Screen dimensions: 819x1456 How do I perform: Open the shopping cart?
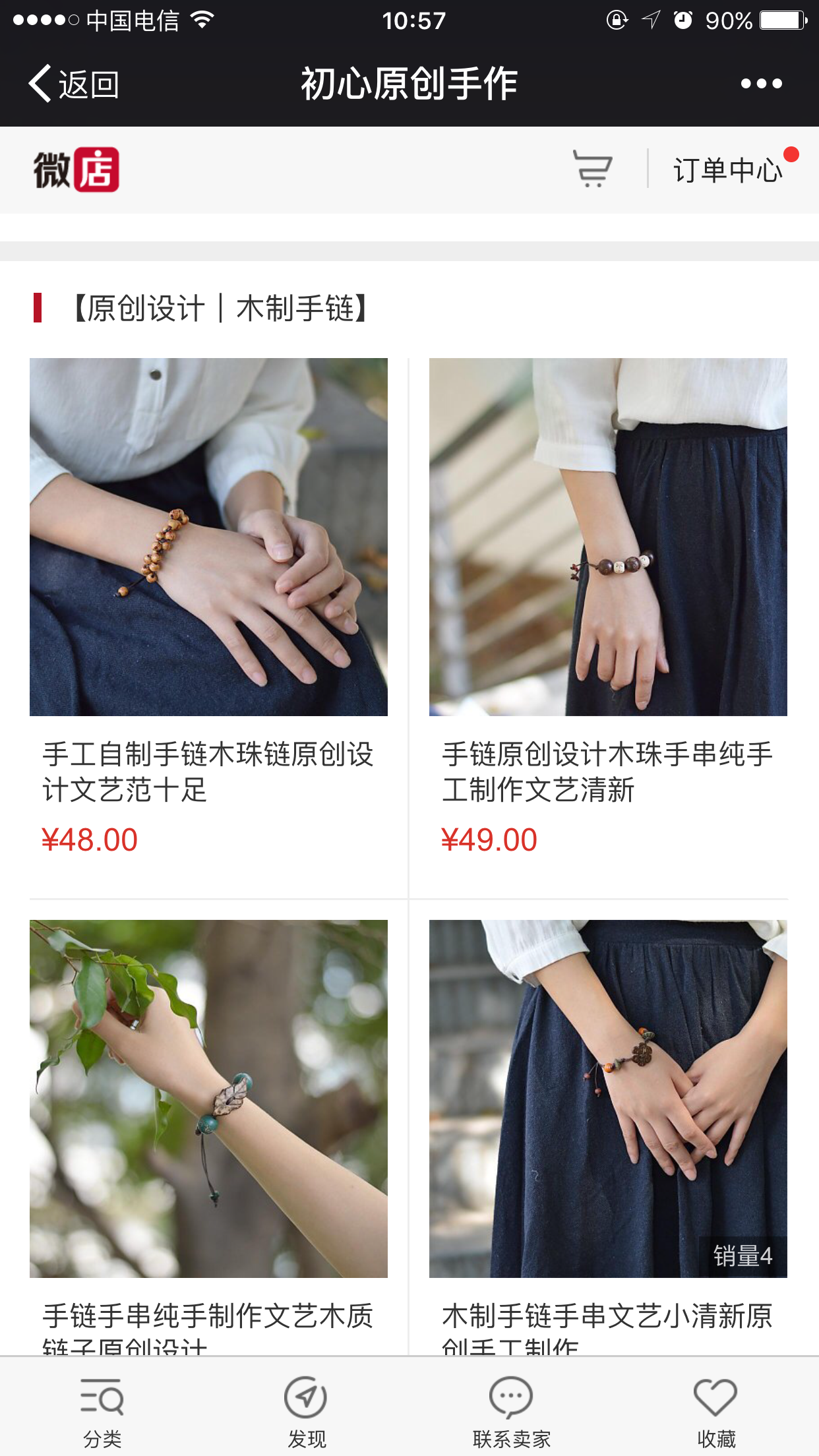point(592,169)
